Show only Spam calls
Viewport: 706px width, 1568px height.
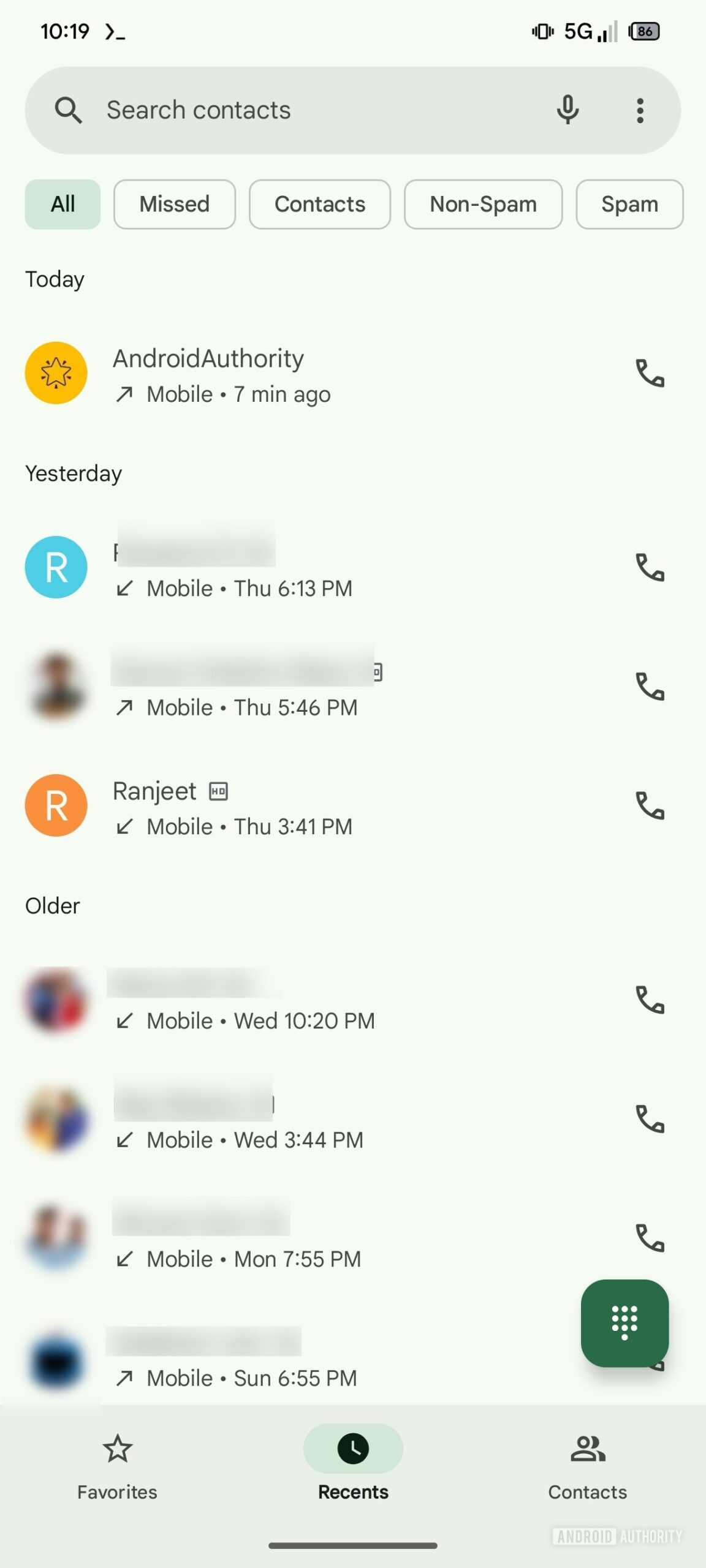(x=629, y=204)
